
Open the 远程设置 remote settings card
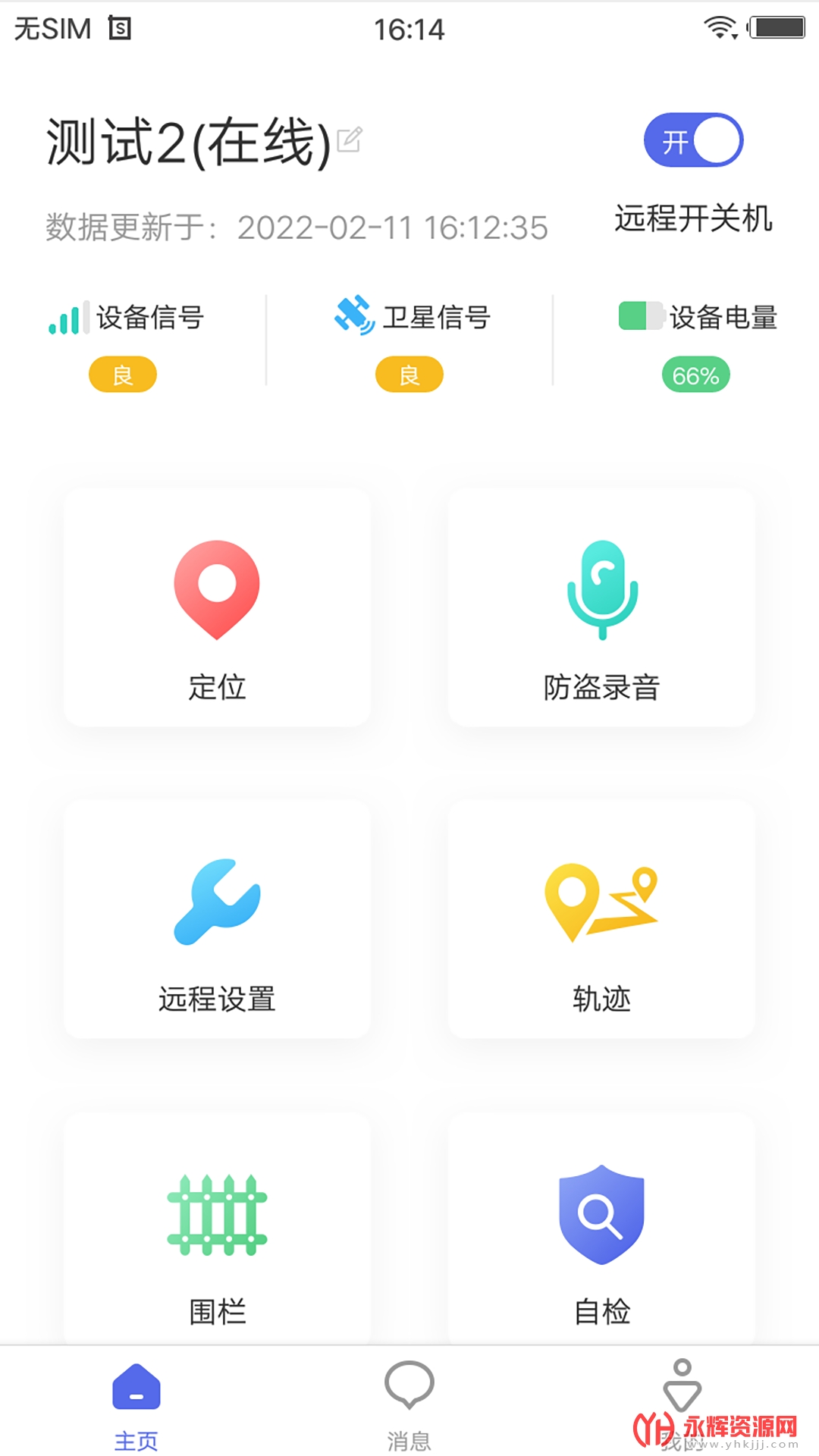217,918
